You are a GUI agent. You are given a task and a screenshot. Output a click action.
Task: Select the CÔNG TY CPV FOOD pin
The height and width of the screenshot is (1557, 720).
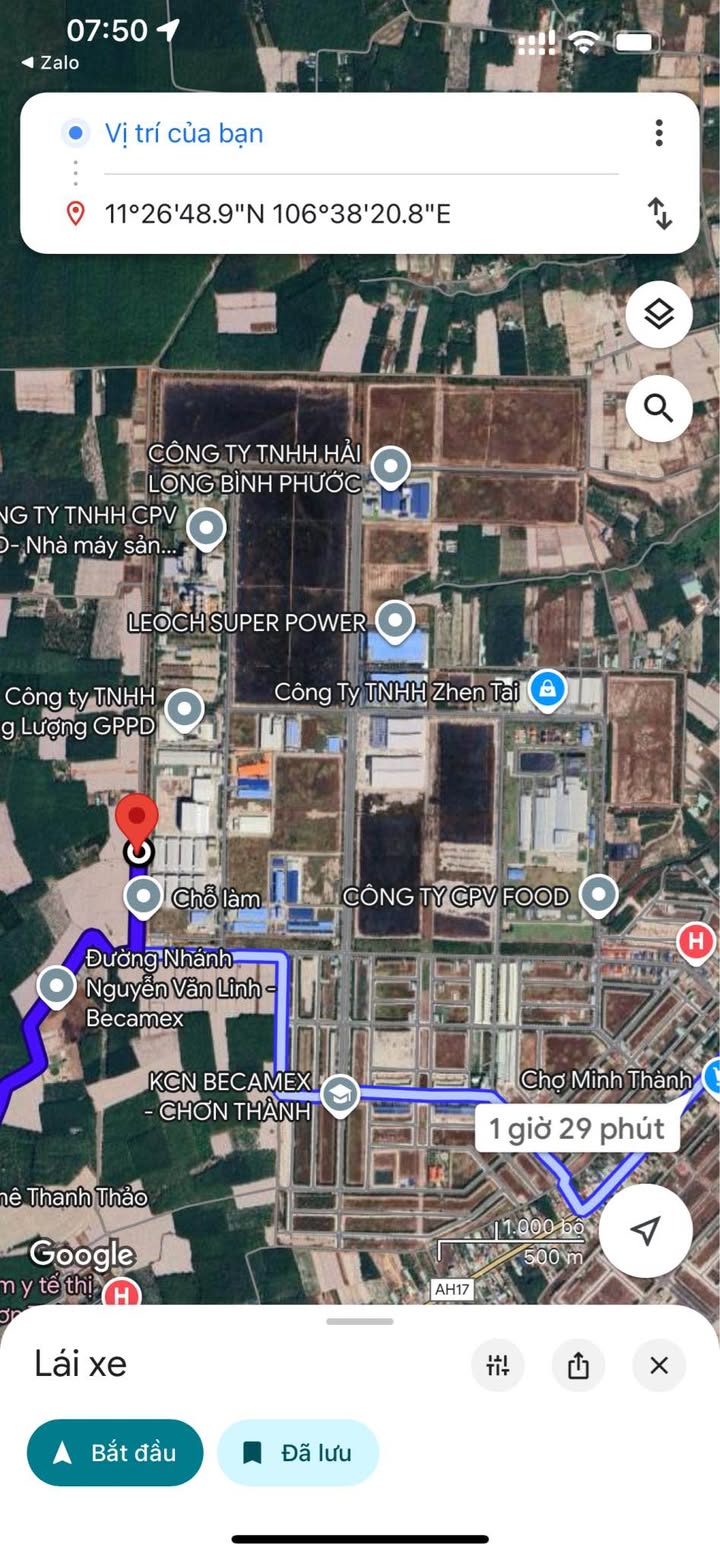pos(599,895)
